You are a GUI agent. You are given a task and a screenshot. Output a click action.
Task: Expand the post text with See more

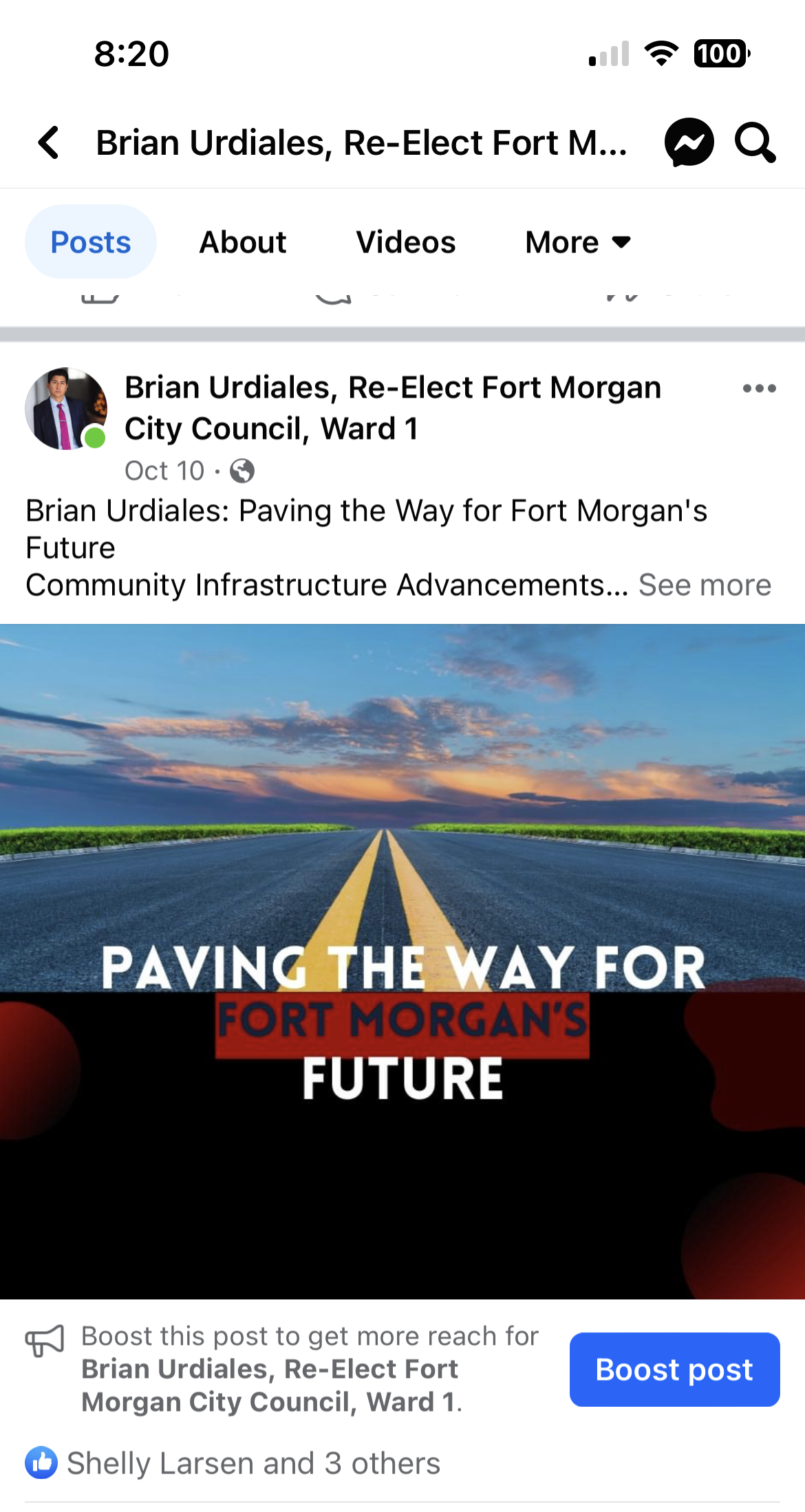pyautogui.click(x=705, y=585)
